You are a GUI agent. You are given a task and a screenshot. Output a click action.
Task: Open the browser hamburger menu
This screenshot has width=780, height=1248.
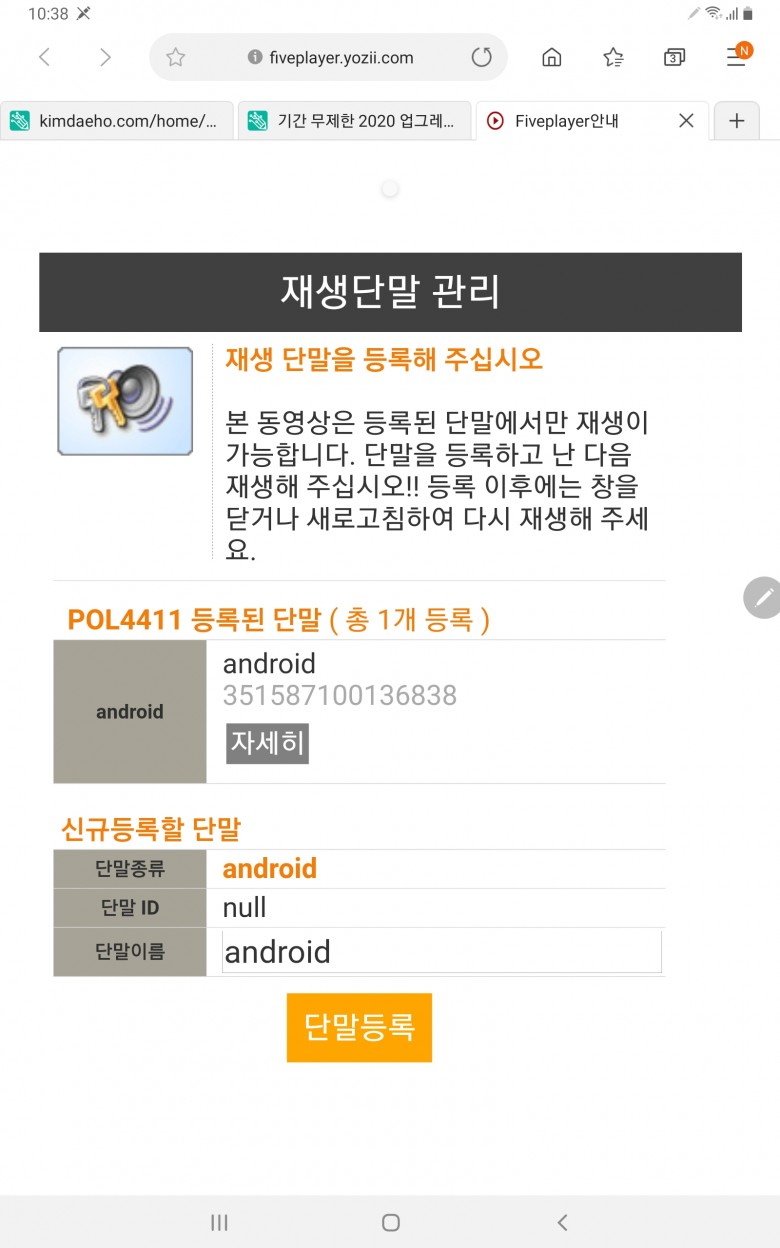pos(737,58)
